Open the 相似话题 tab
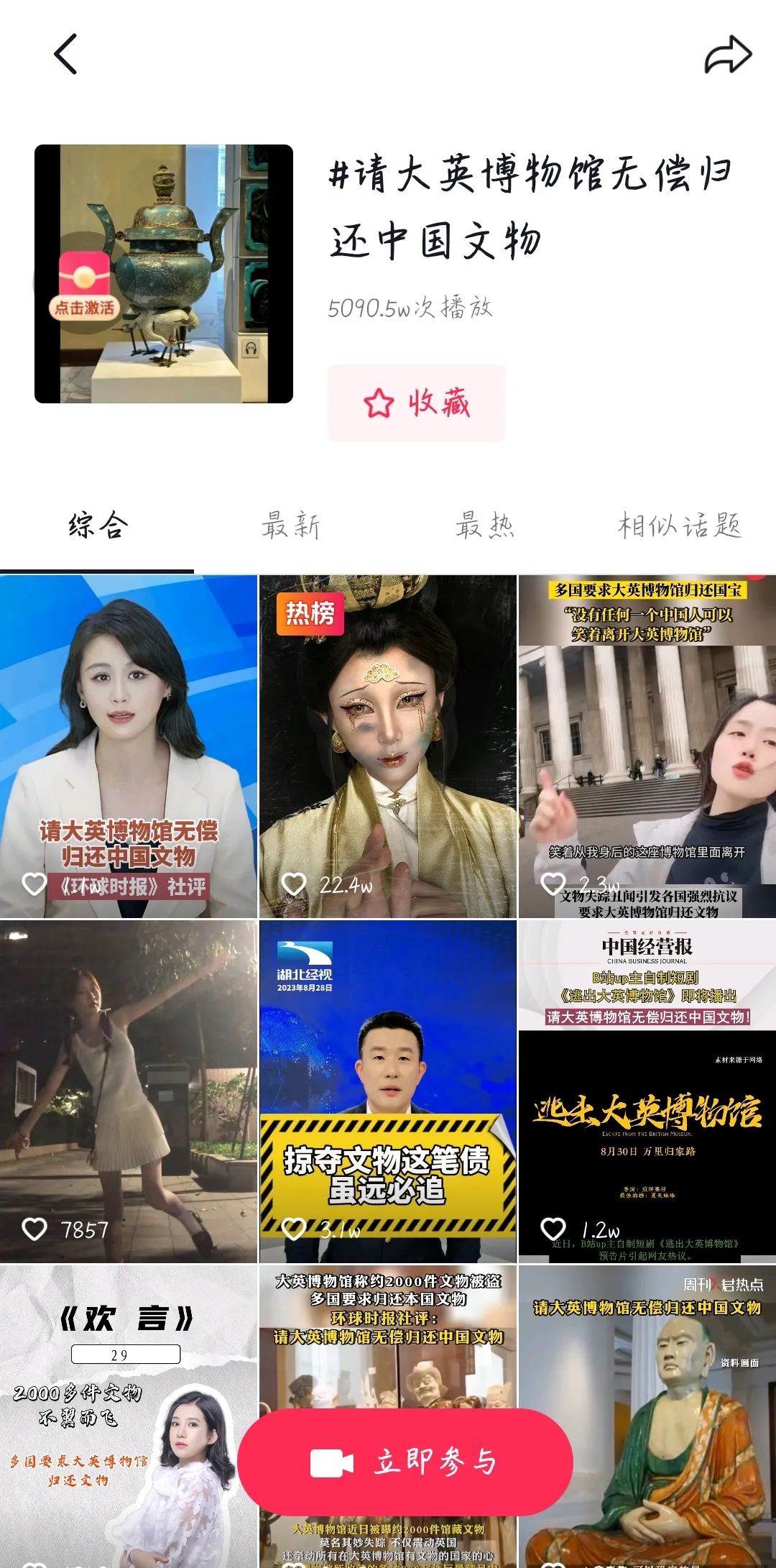This screenshot has width=776, height=1568. 680,526
